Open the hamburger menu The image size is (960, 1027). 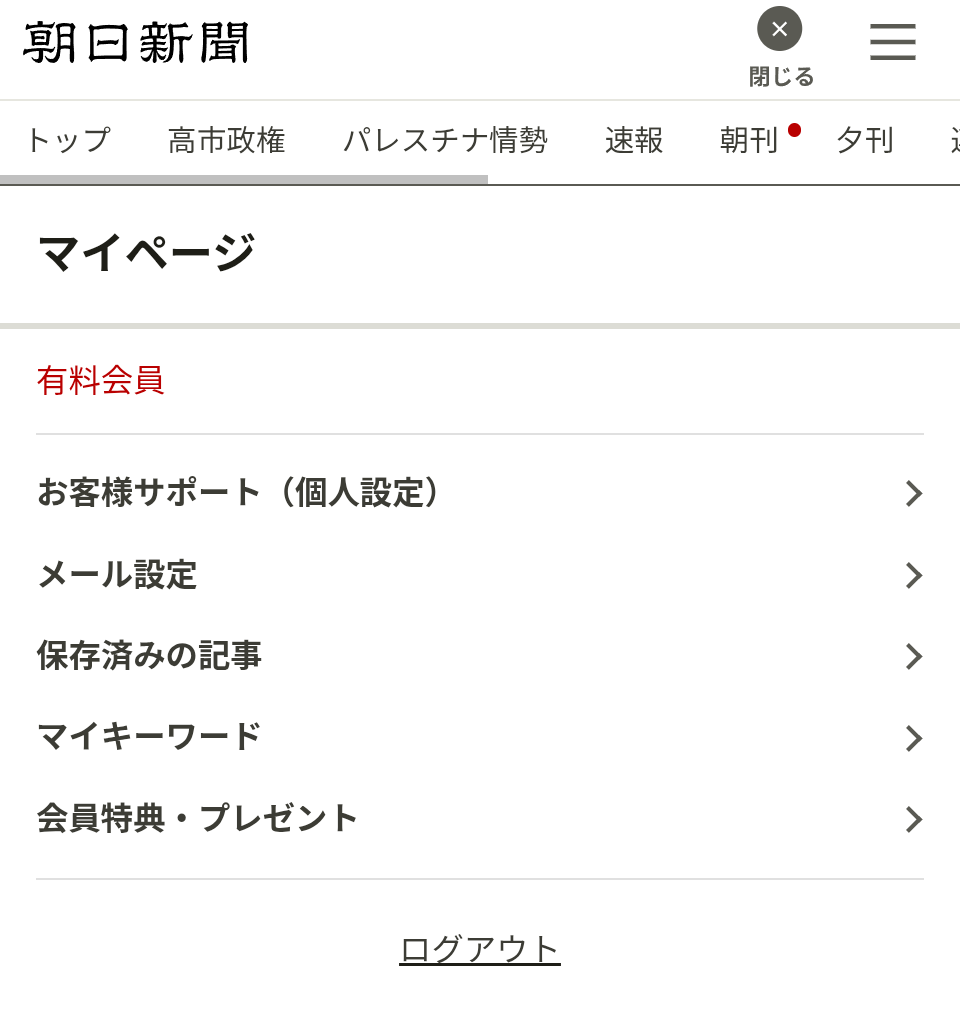pos(892,42)
